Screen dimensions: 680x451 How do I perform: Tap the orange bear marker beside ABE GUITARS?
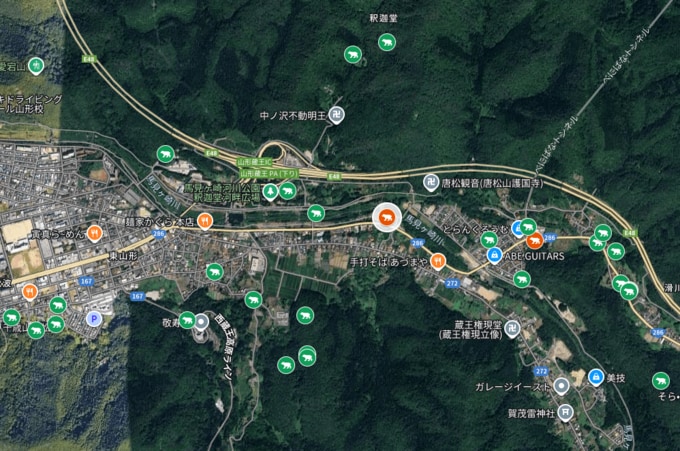pos(534,241)
